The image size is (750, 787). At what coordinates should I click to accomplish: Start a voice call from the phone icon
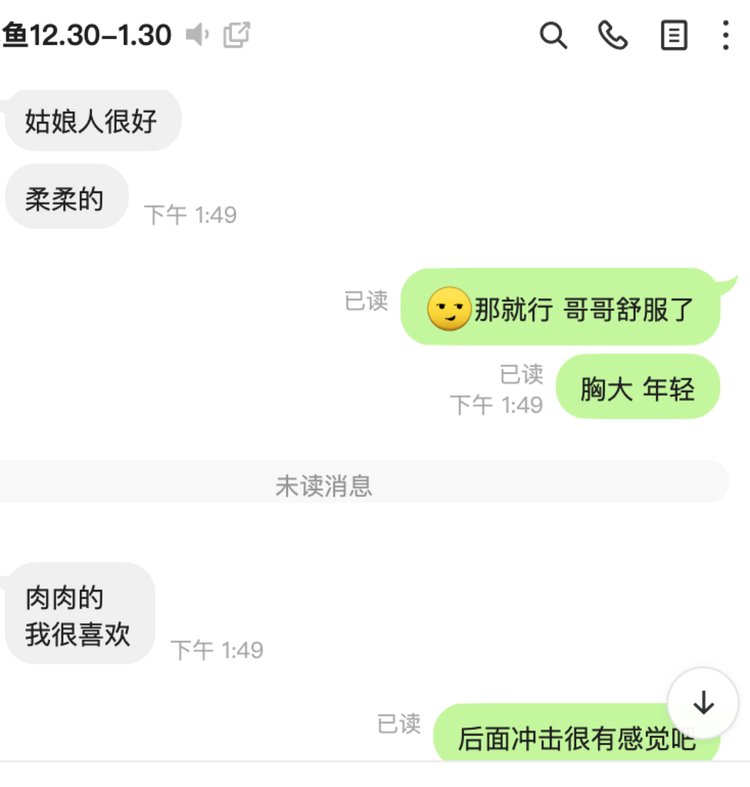pos(613,36)
